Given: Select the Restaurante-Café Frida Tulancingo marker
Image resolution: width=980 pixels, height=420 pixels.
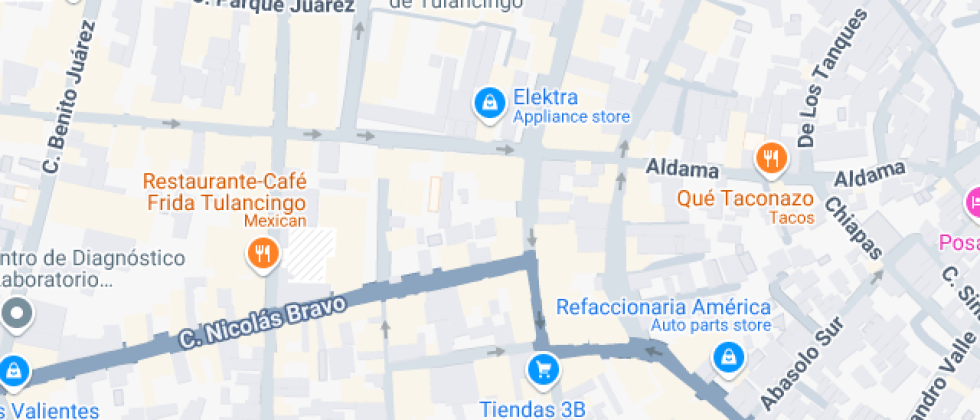Looking at the screenshot, I should (x=263, y=255).
